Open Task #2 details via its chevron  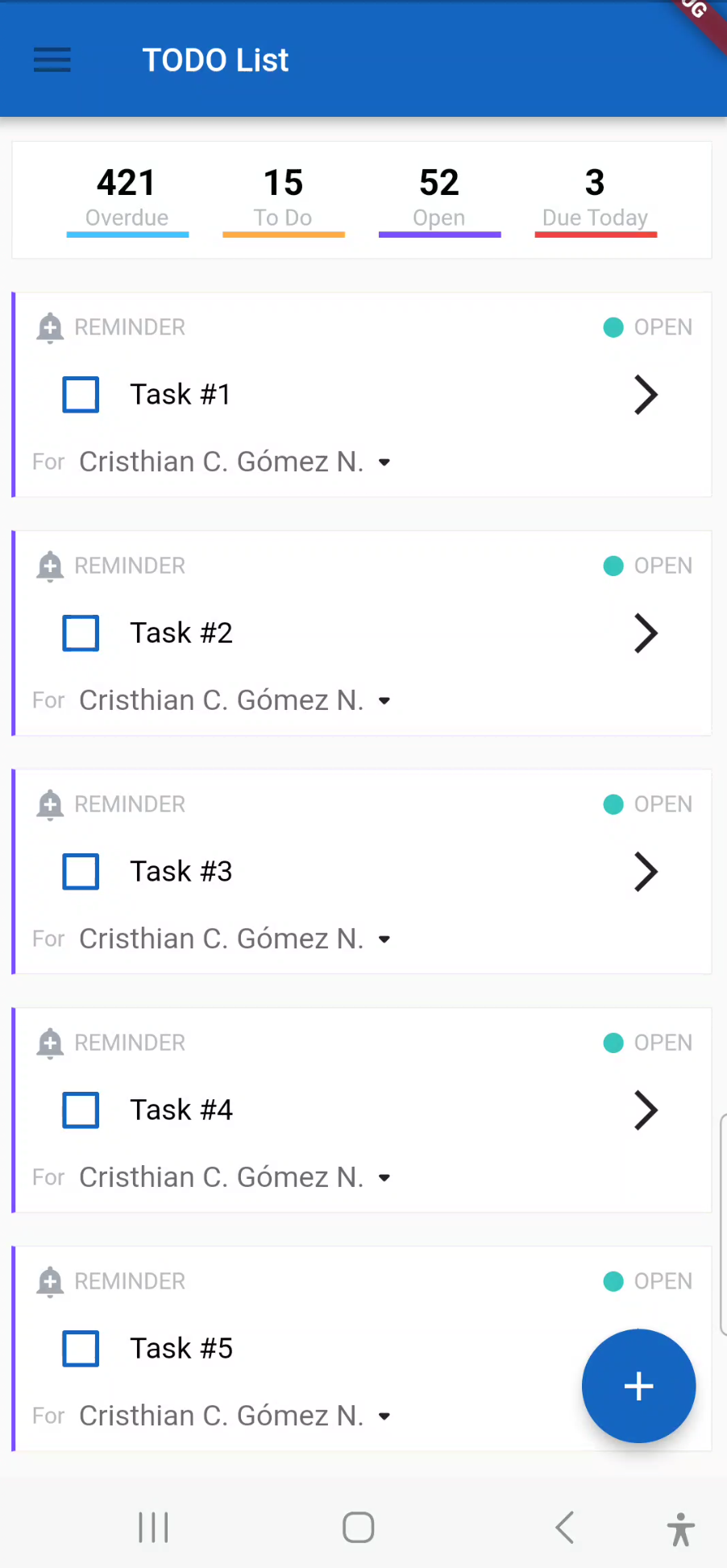coord(646,633)
